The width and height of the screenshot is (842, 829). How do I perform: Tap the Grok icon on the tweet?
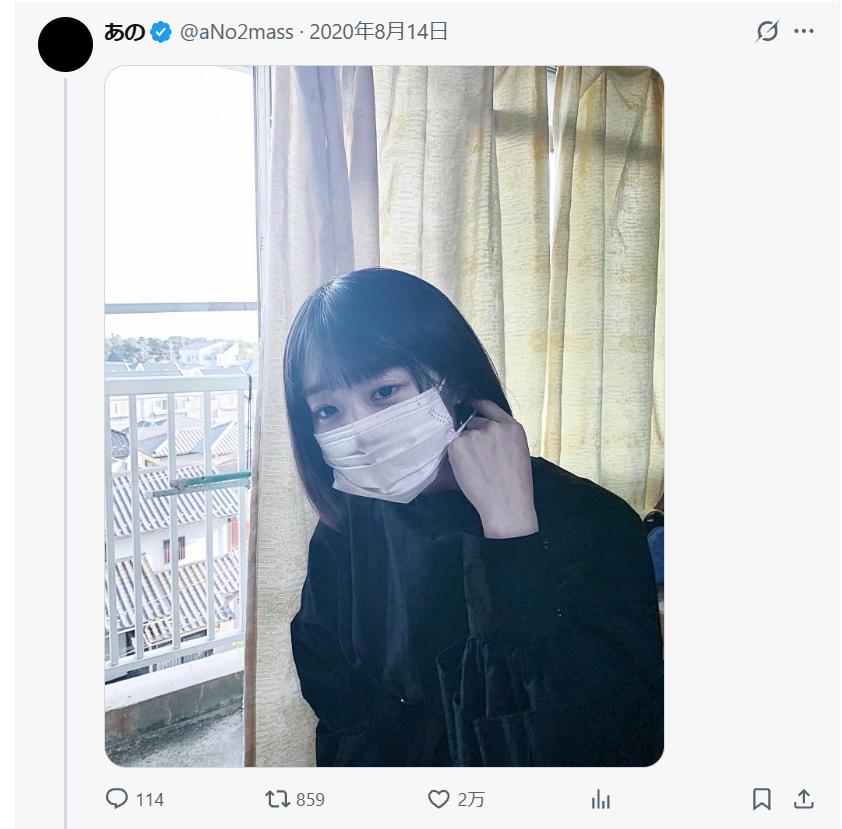[x=767, y=31]
